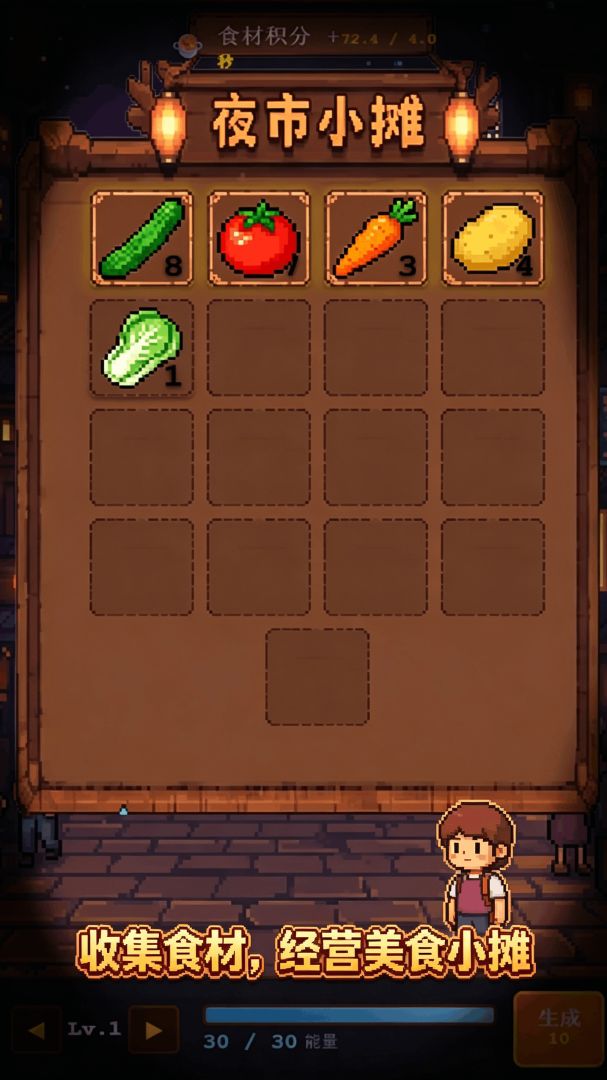607x1080 pixels.
Task: Select the cucumber ingredient tile
Action: click(142, 238)
